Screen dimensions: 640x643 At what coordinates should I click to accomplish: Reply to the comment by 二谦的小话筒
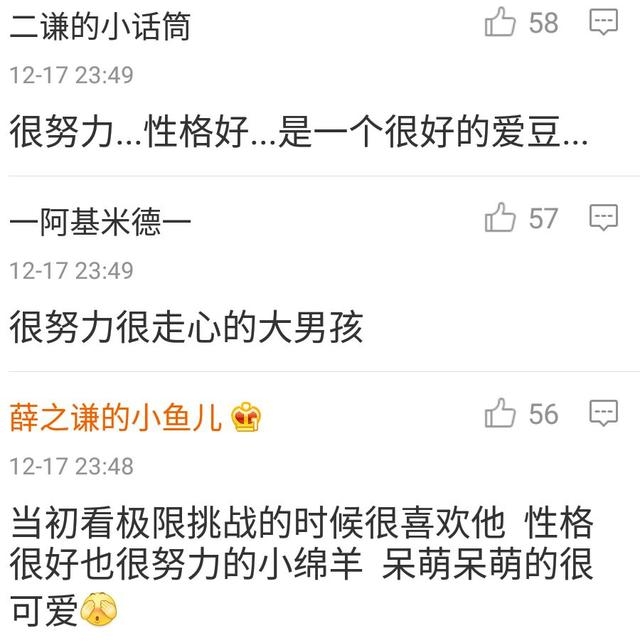pos(603,22)
